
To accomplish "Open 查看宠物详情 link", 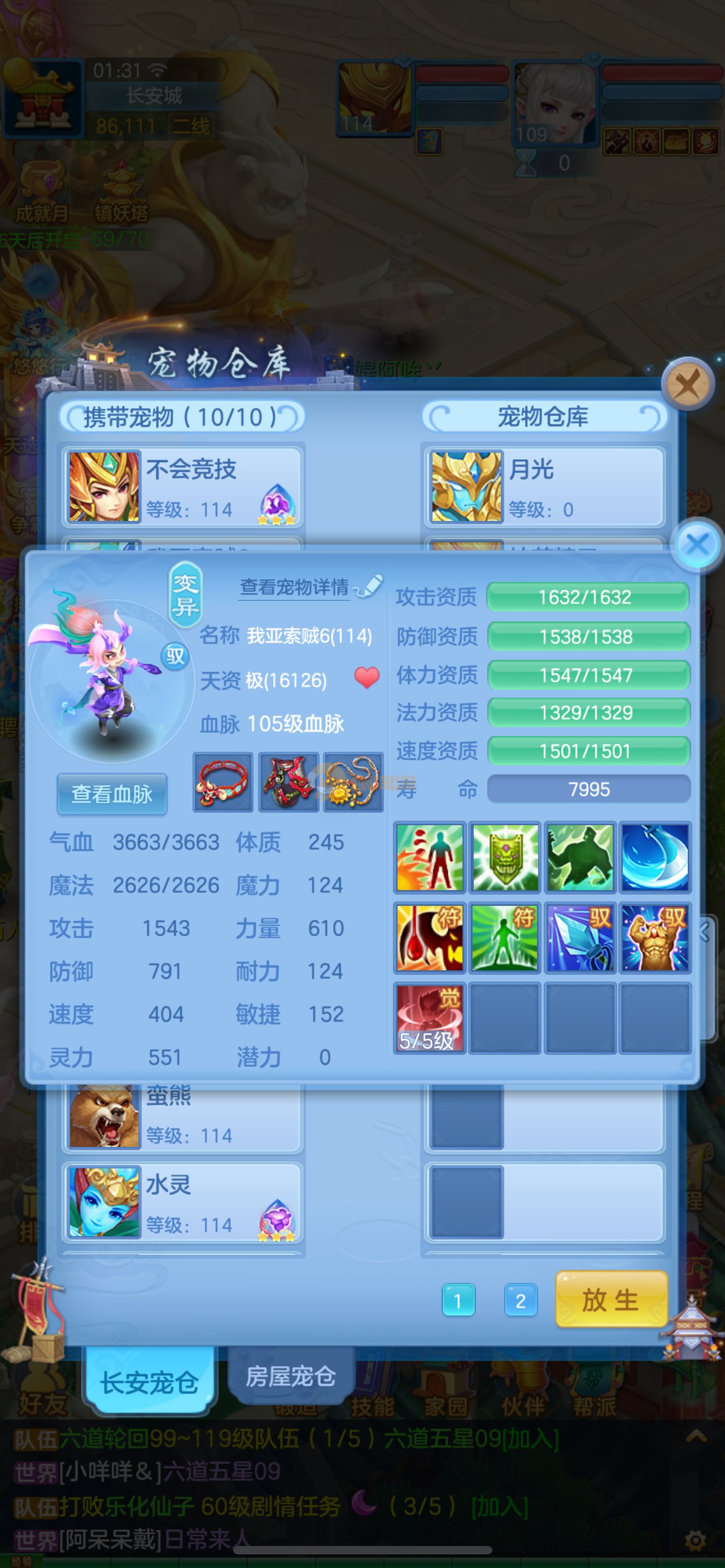I will click(295, 587).
